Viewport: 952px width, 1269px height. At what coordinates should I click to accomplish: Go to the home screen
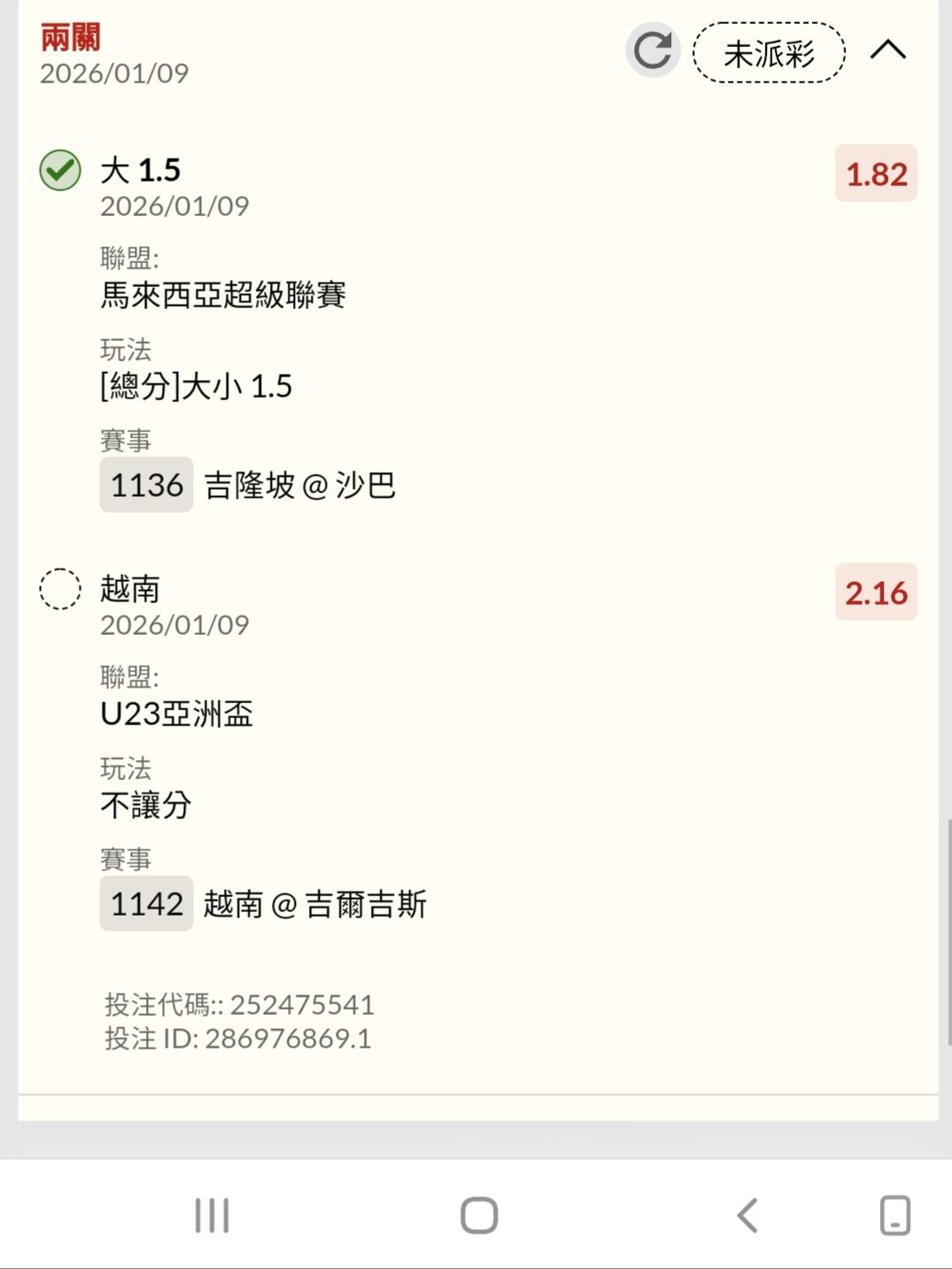(x=479, y=1215)
